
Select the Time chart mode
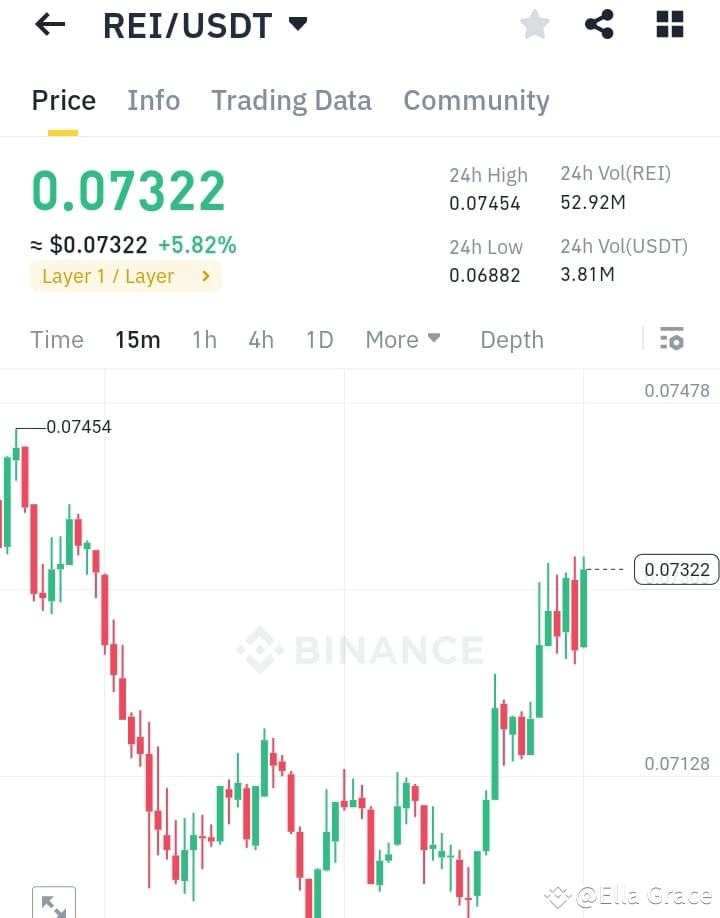pos(56,339)
